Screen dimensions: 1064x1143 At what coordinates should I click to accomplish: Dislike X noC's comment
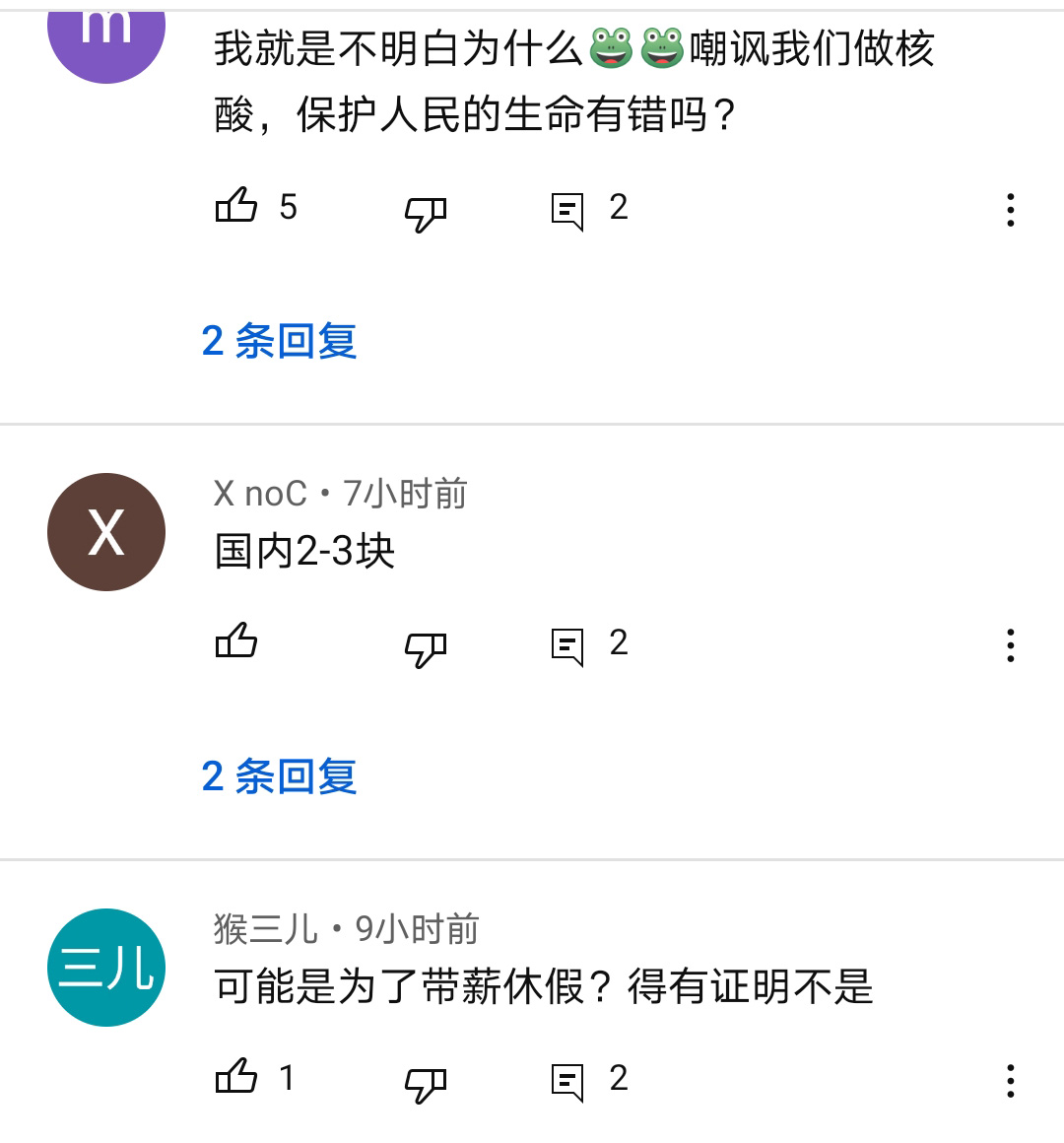coord(426,646)
